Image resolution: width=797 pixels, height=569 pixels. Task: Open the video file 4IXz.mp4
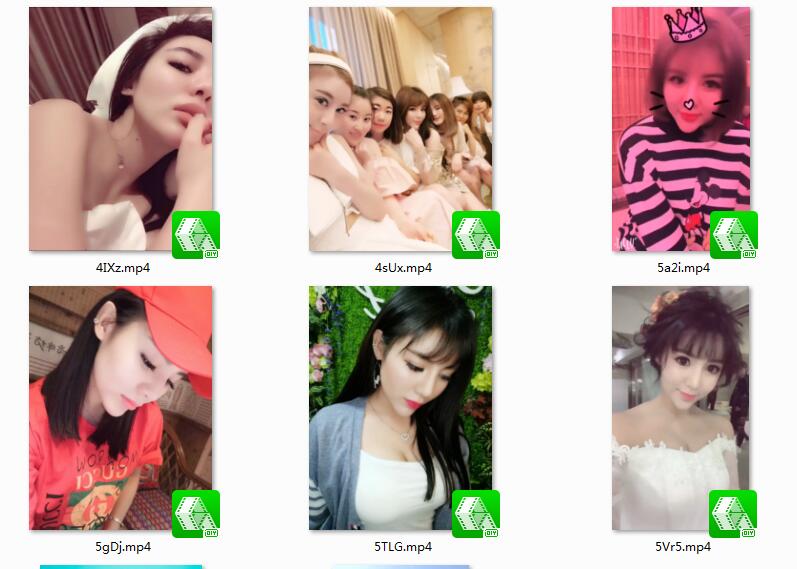click(120, 128)
